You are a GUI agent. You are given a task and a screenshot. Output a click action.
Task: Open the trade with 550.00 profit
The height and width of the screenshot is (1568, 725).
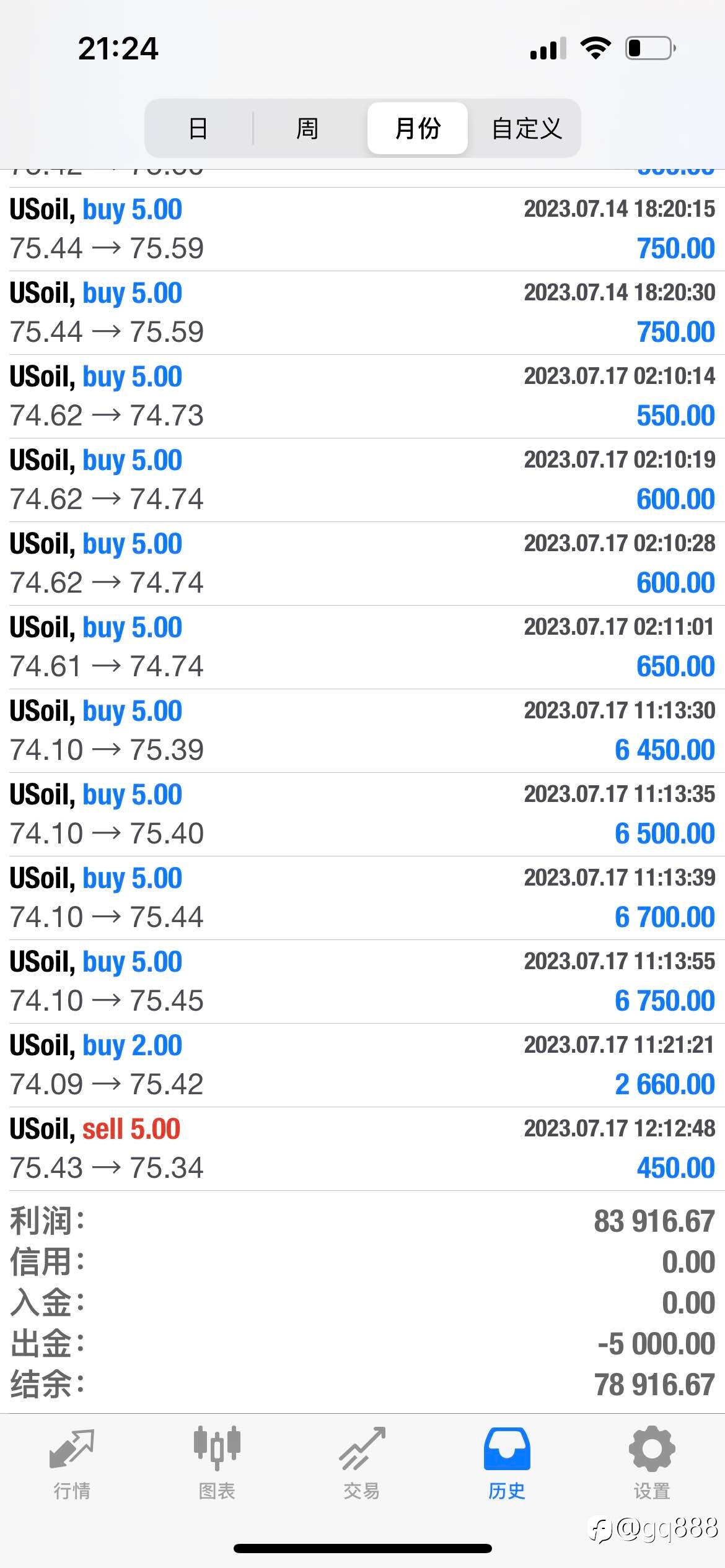pyautogui.click(x=362, y=396)
